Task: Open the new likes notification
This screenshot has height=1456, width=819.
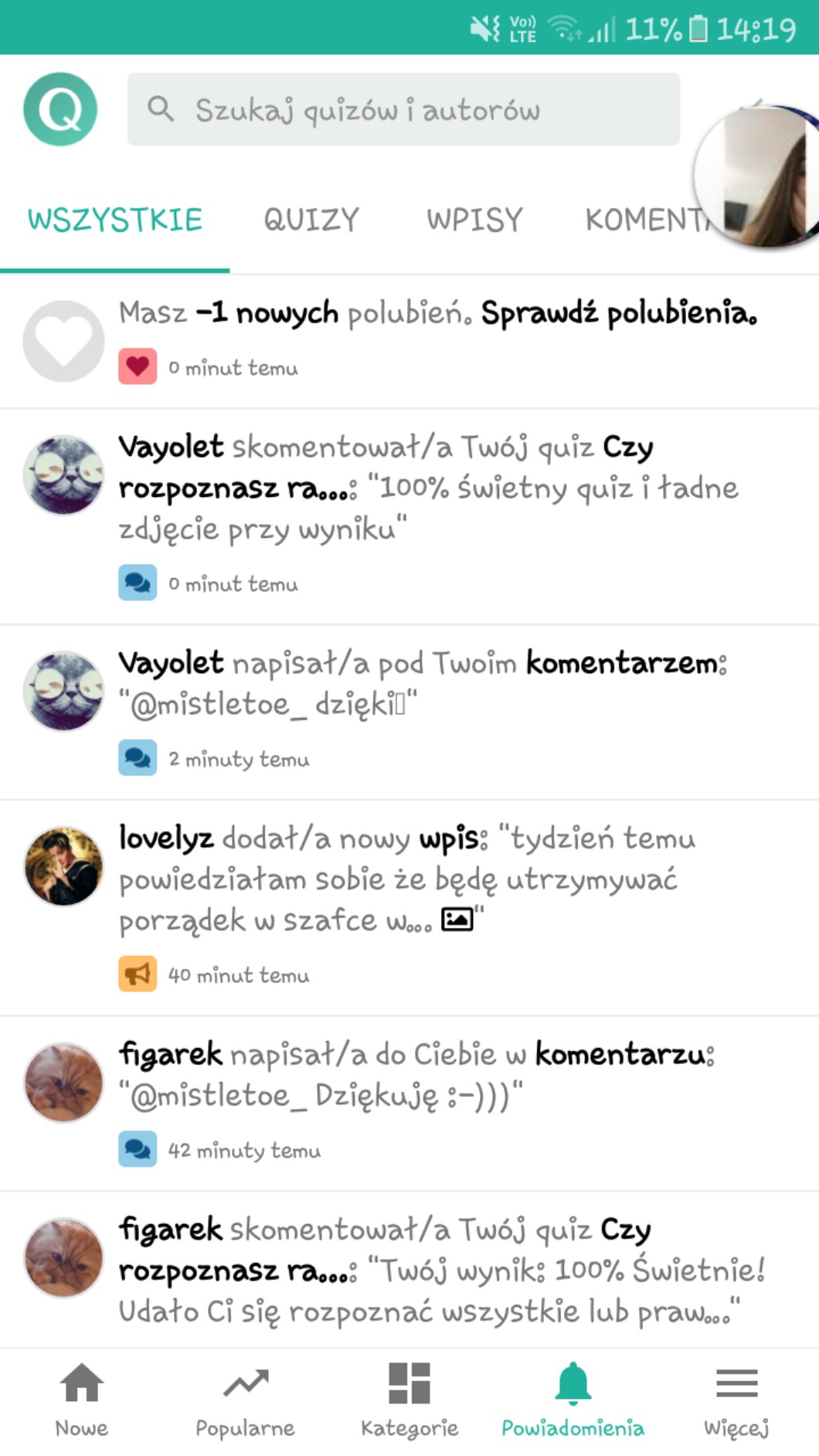Action: 437,338
